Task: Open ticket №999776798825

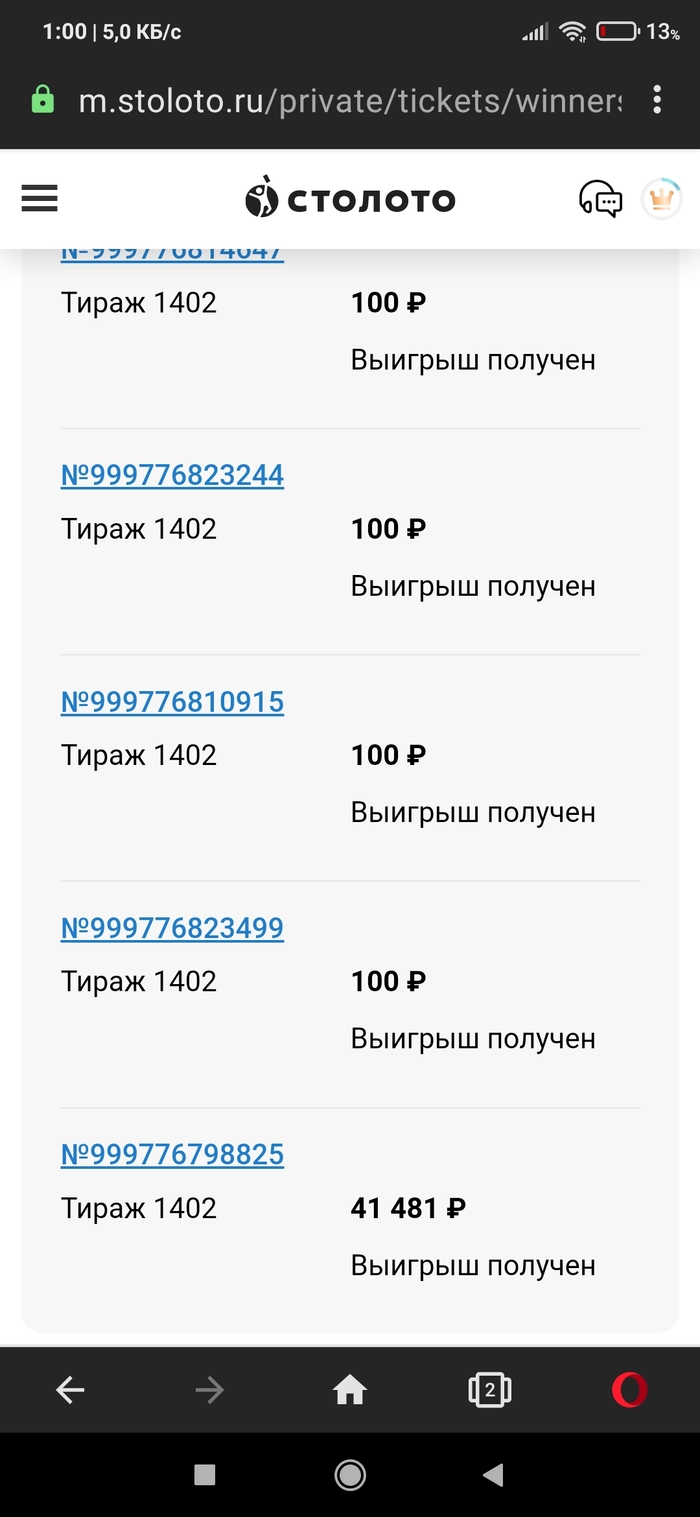Action: (x=172, y=1155)
